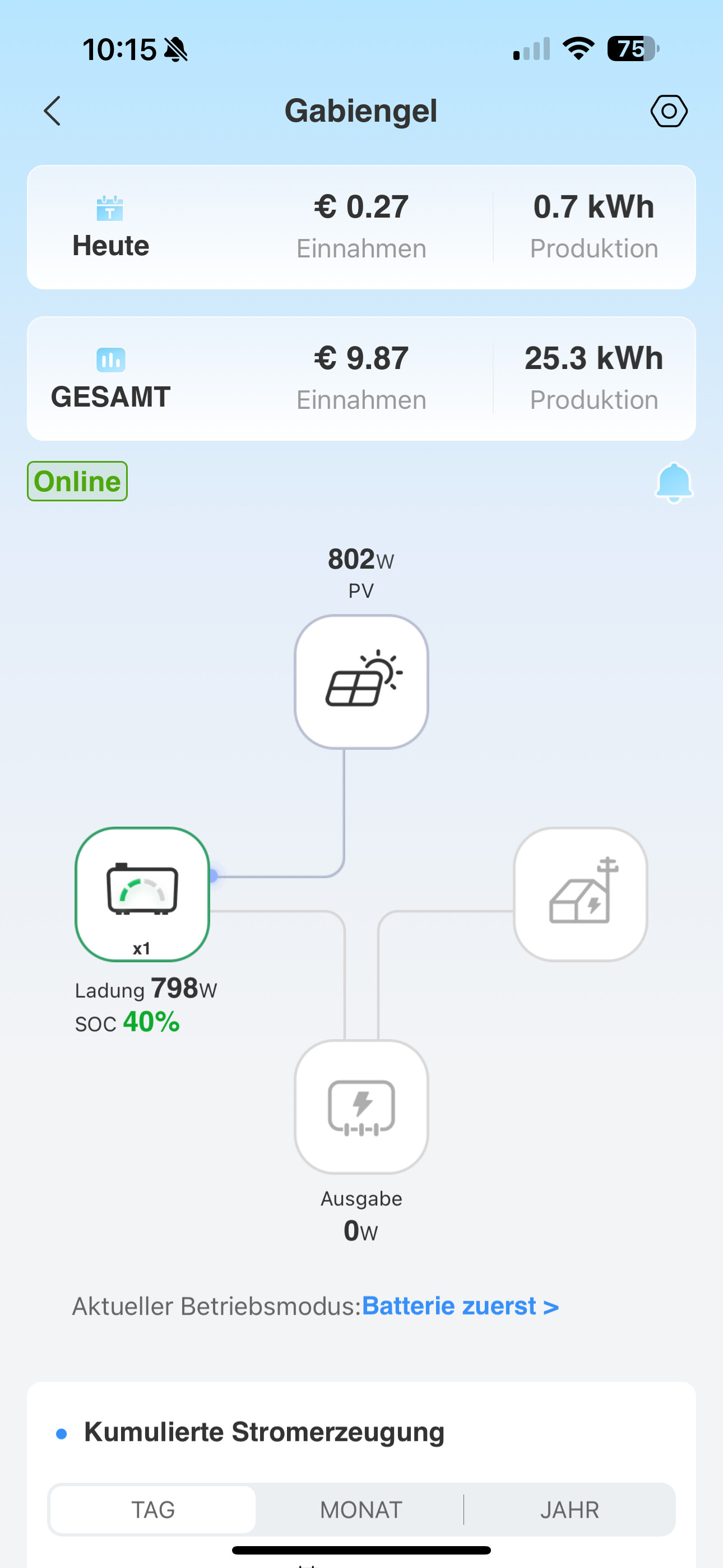Switch to the JAHR tab
723x1568 pixels.
(569, 1510)
